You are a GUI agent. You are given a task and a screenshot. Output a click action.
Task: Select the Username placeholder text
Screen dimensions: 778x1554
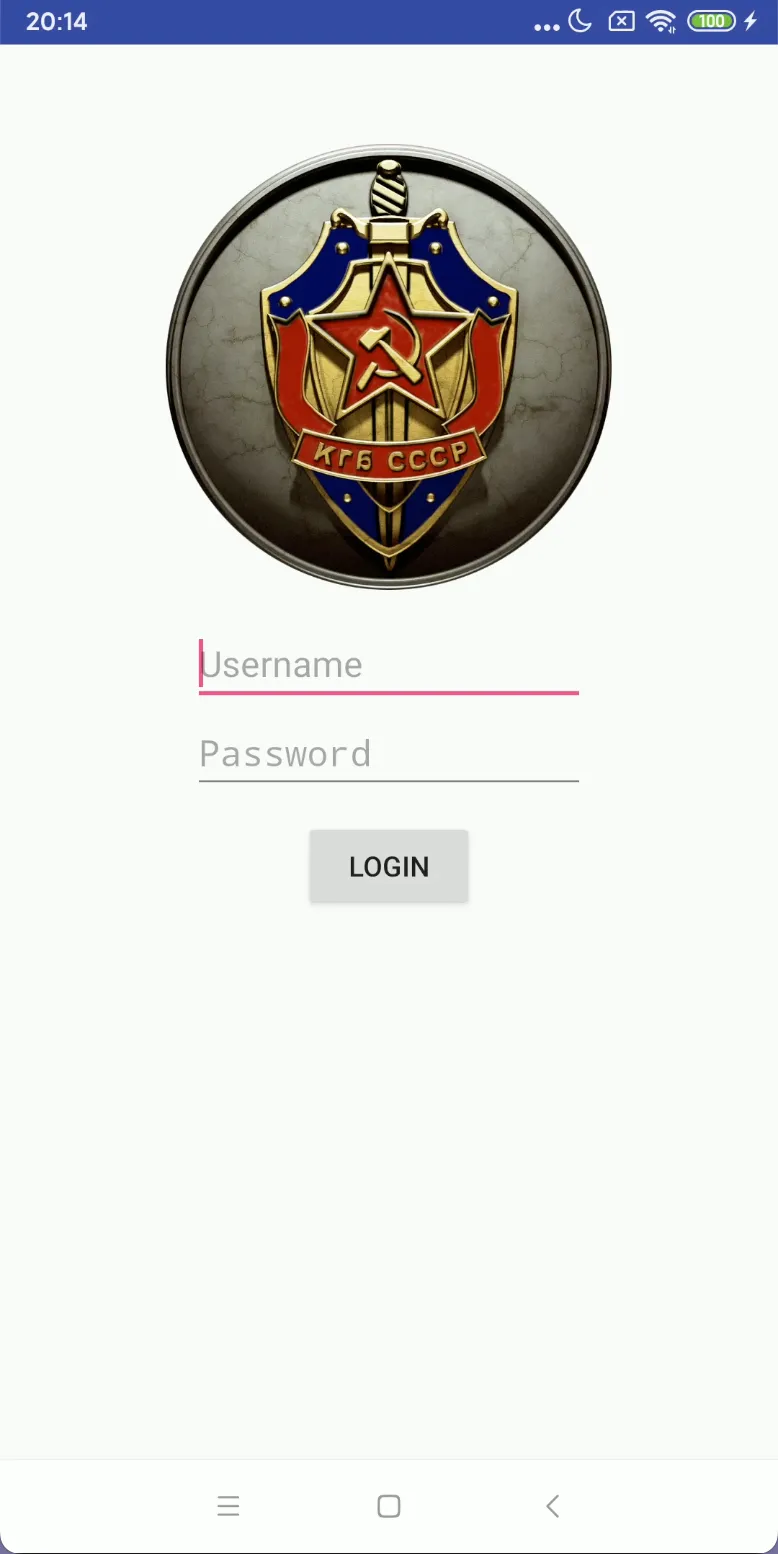[x=281, y=663]
